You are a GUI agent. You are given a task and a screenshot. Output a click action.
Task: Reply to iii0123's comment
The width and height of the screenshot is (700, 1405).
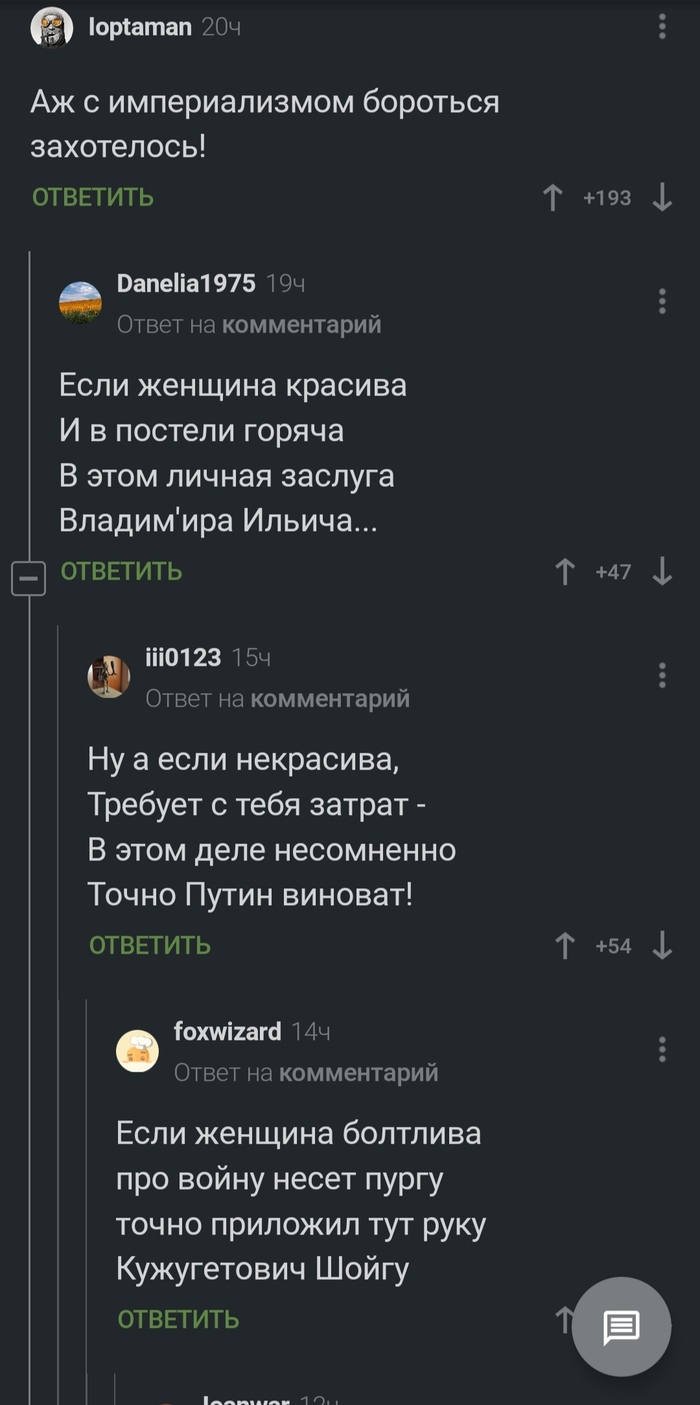pyautogui.click(x=150, y=945)
